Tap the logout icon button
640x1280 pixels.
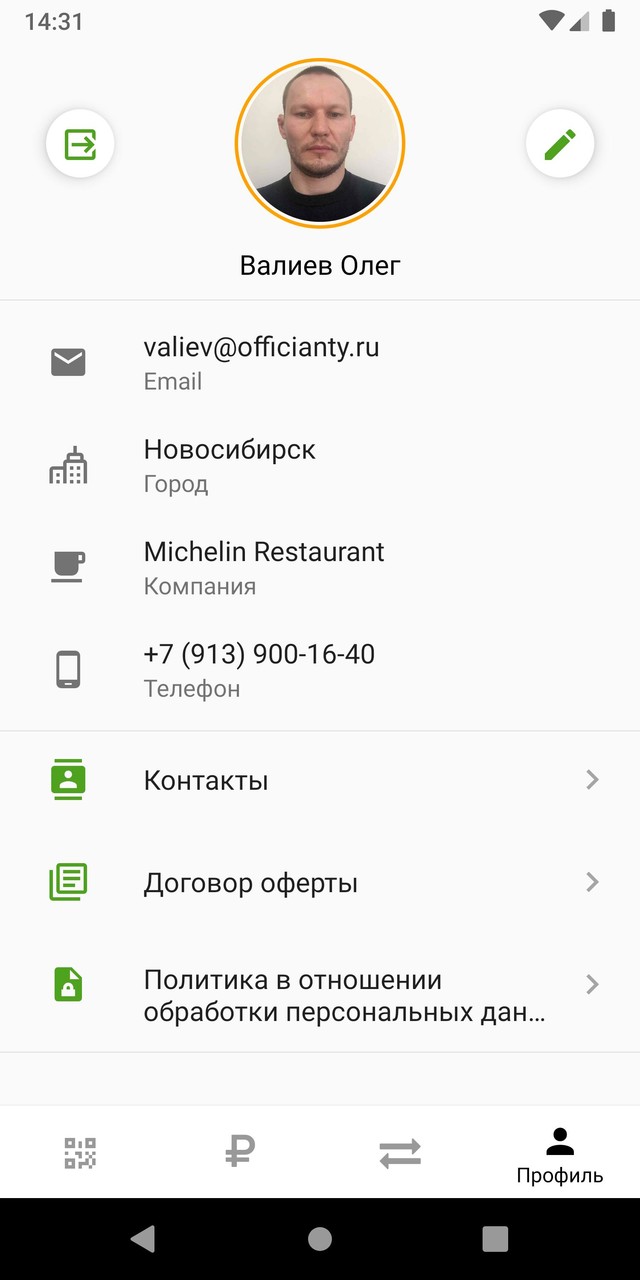[x=80, y=144]
